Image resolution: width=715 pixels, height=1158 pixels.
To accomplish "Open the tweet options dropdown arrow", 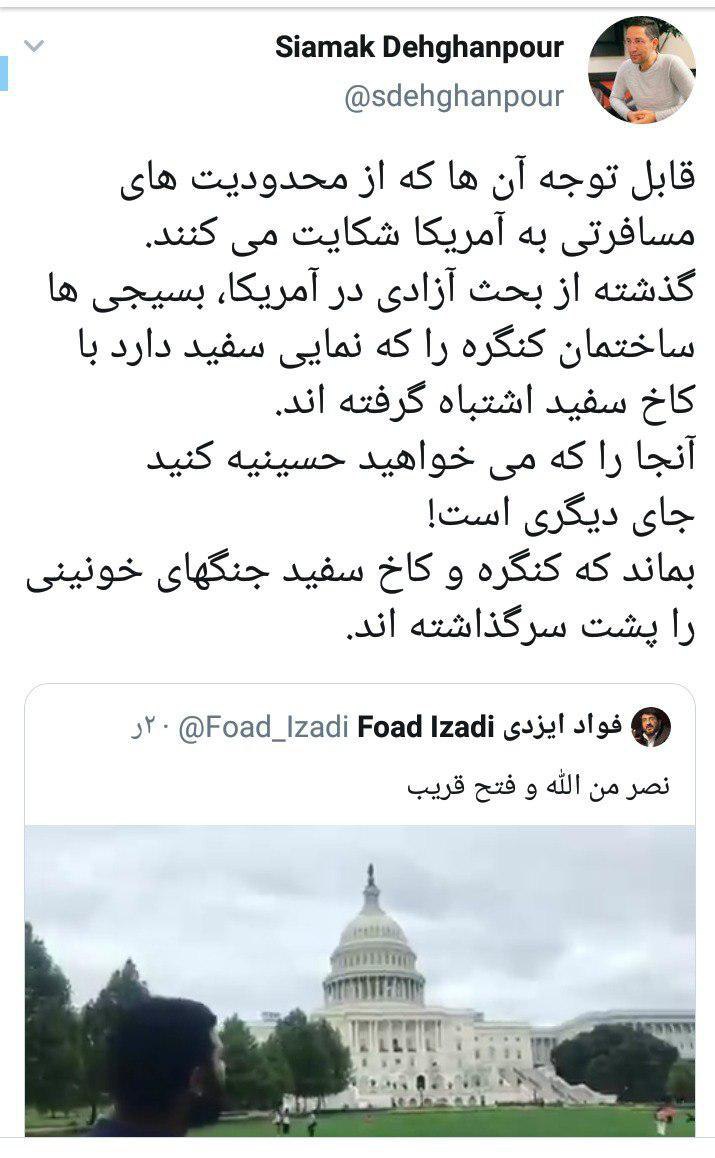I will click(x=35, y=47).
